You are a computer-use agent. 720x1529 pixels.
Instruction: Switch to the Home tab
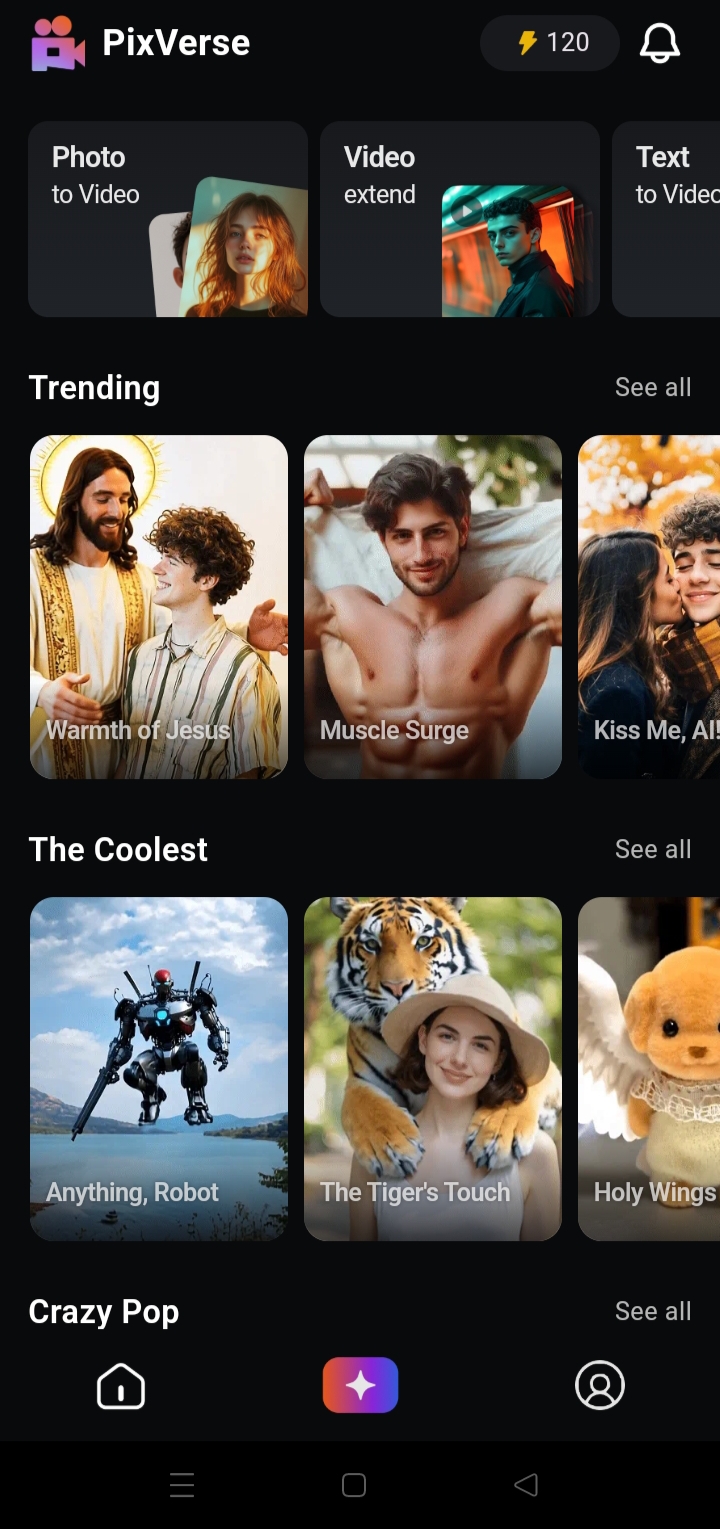(x=121, y=1386)
